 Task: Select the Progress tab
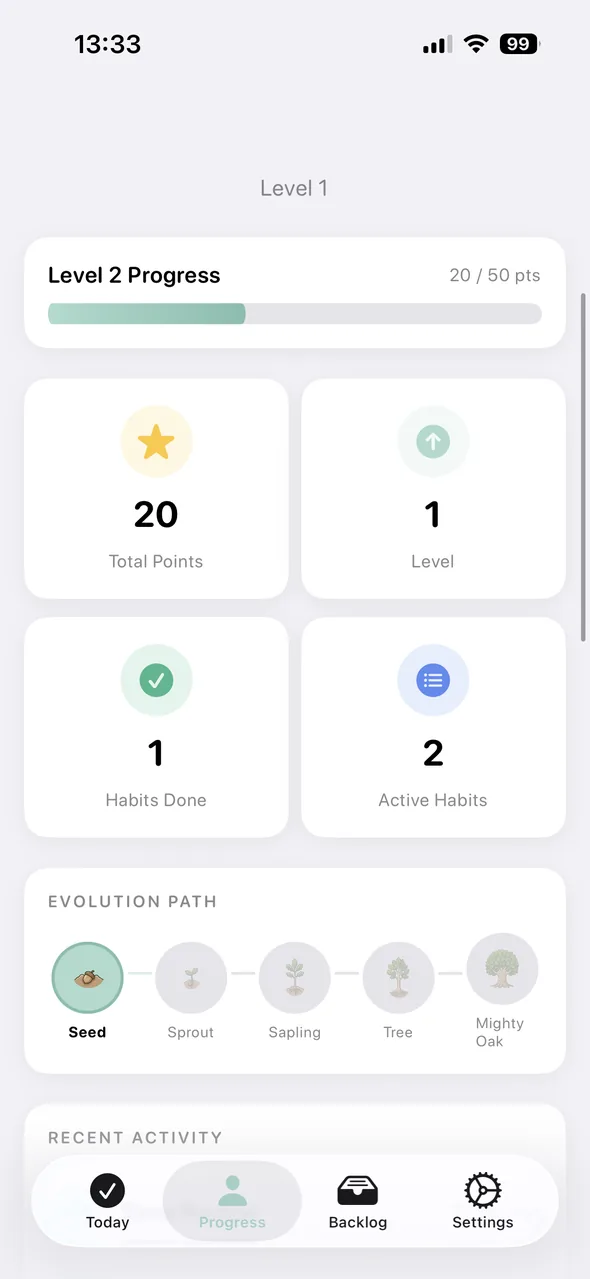click(232, 1201)
